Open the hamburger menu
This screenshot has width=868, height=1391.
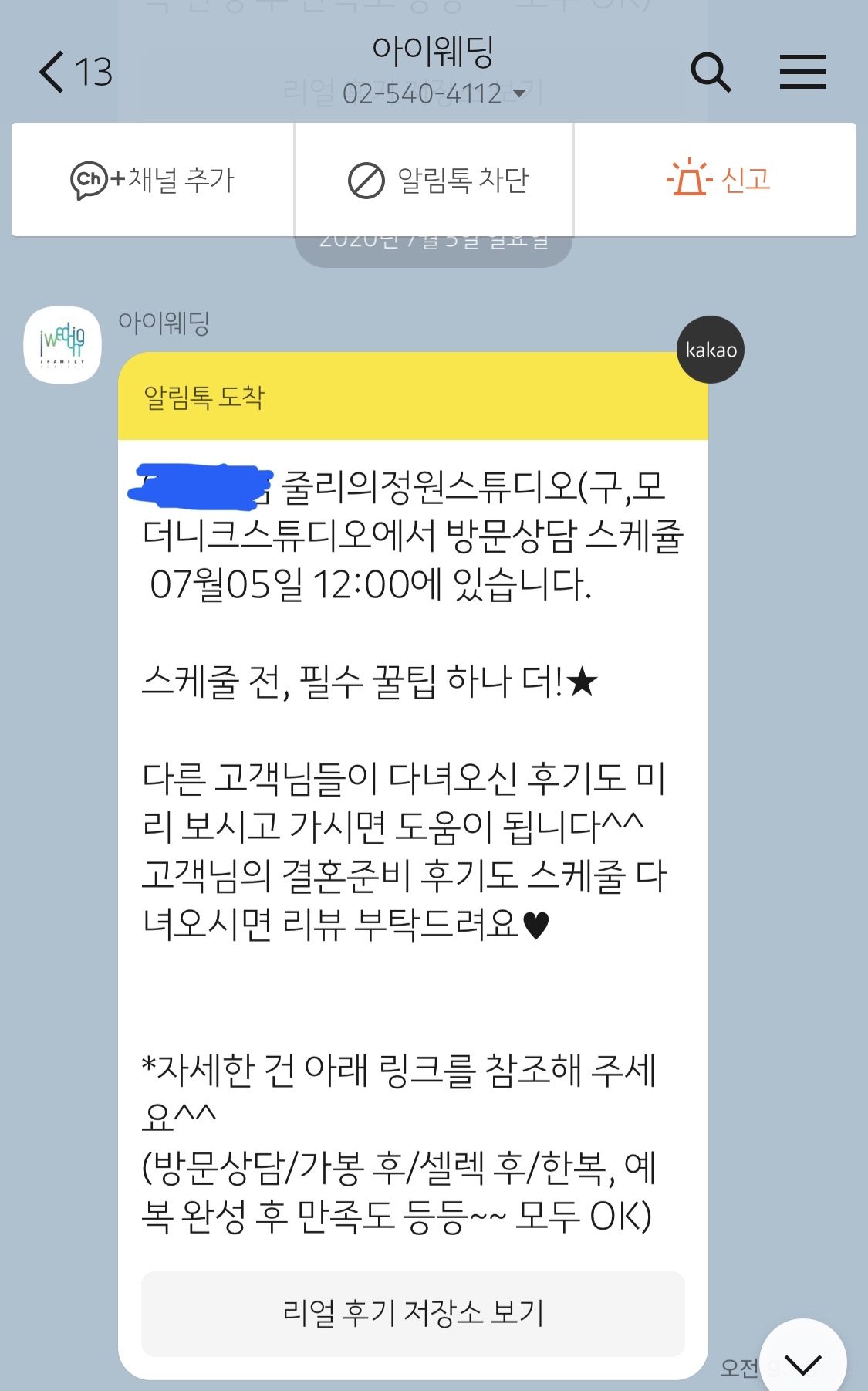click(802, 73)
